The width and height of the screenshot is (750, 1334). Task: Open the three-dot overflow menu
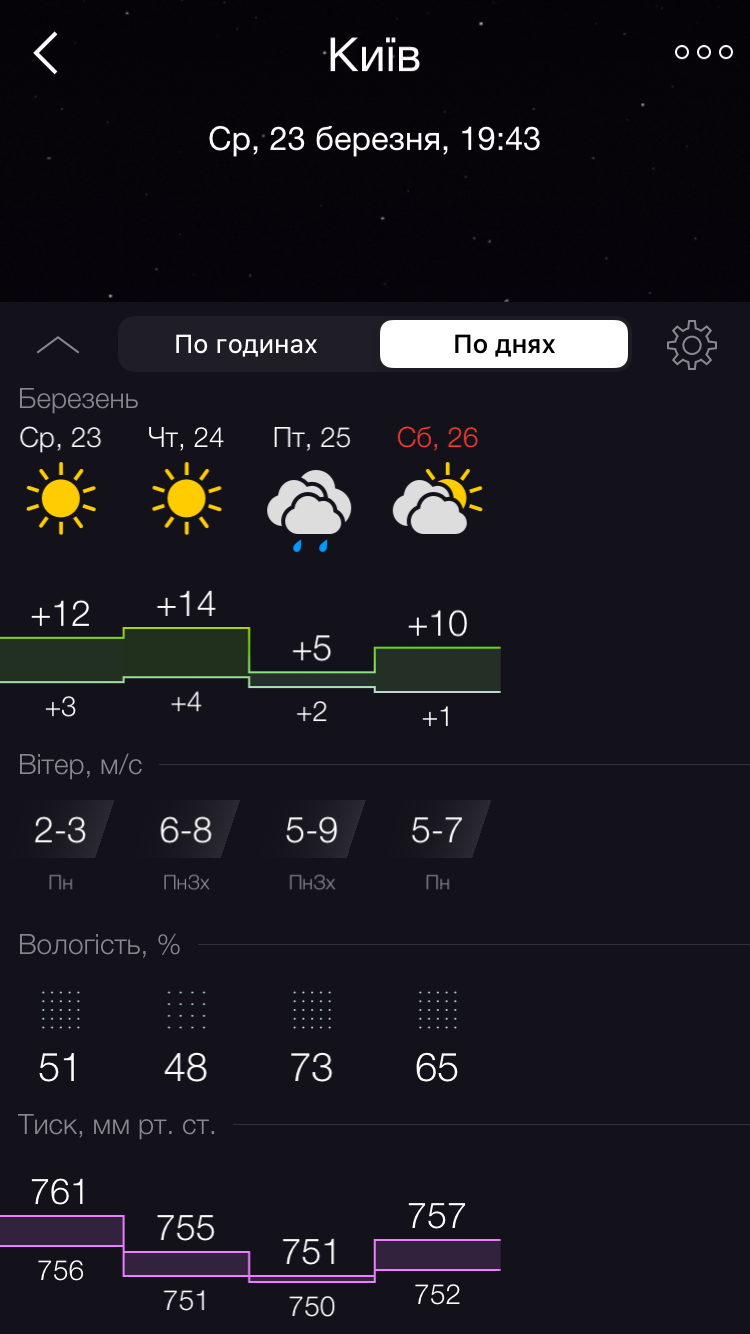[704, 53]
